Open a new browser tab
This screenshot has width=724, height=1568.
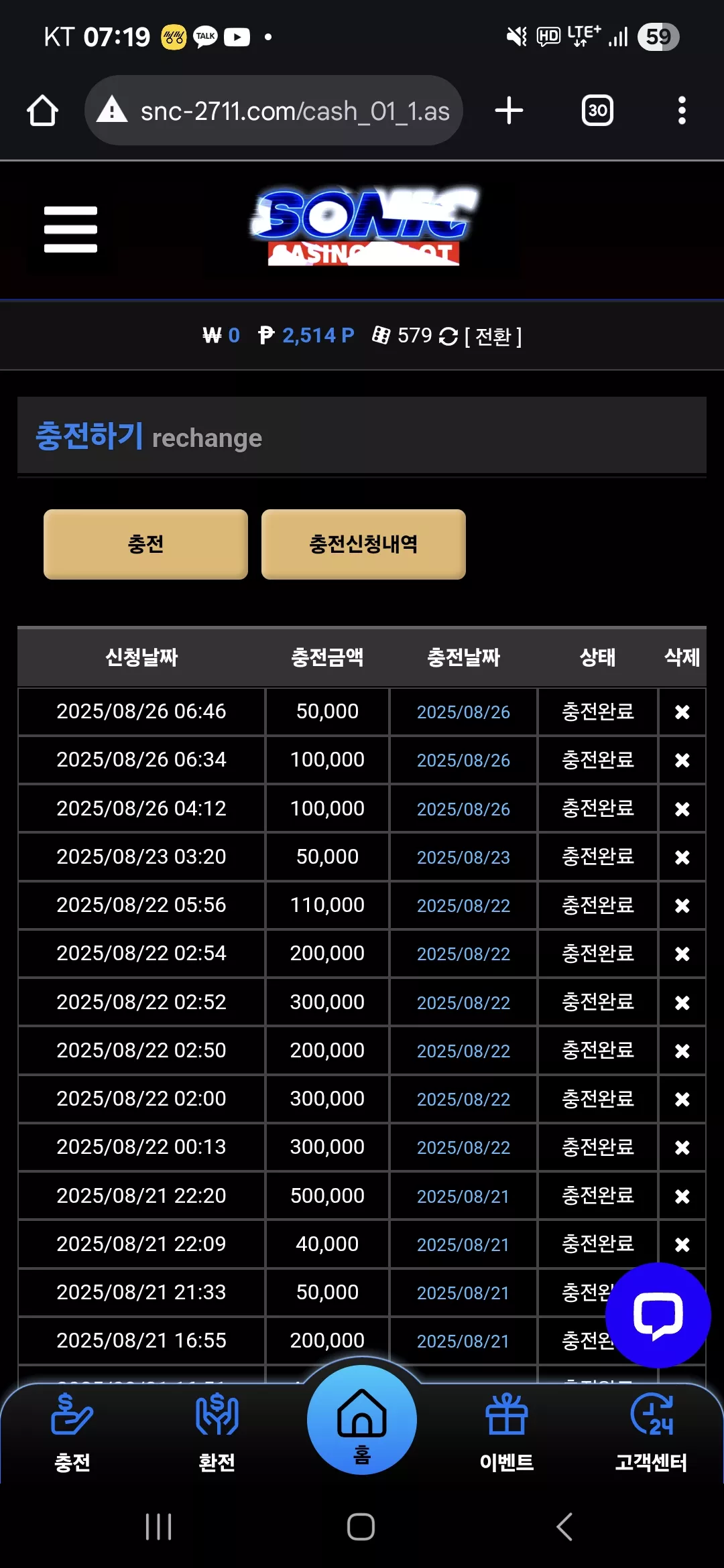click(x=509, y=111)
